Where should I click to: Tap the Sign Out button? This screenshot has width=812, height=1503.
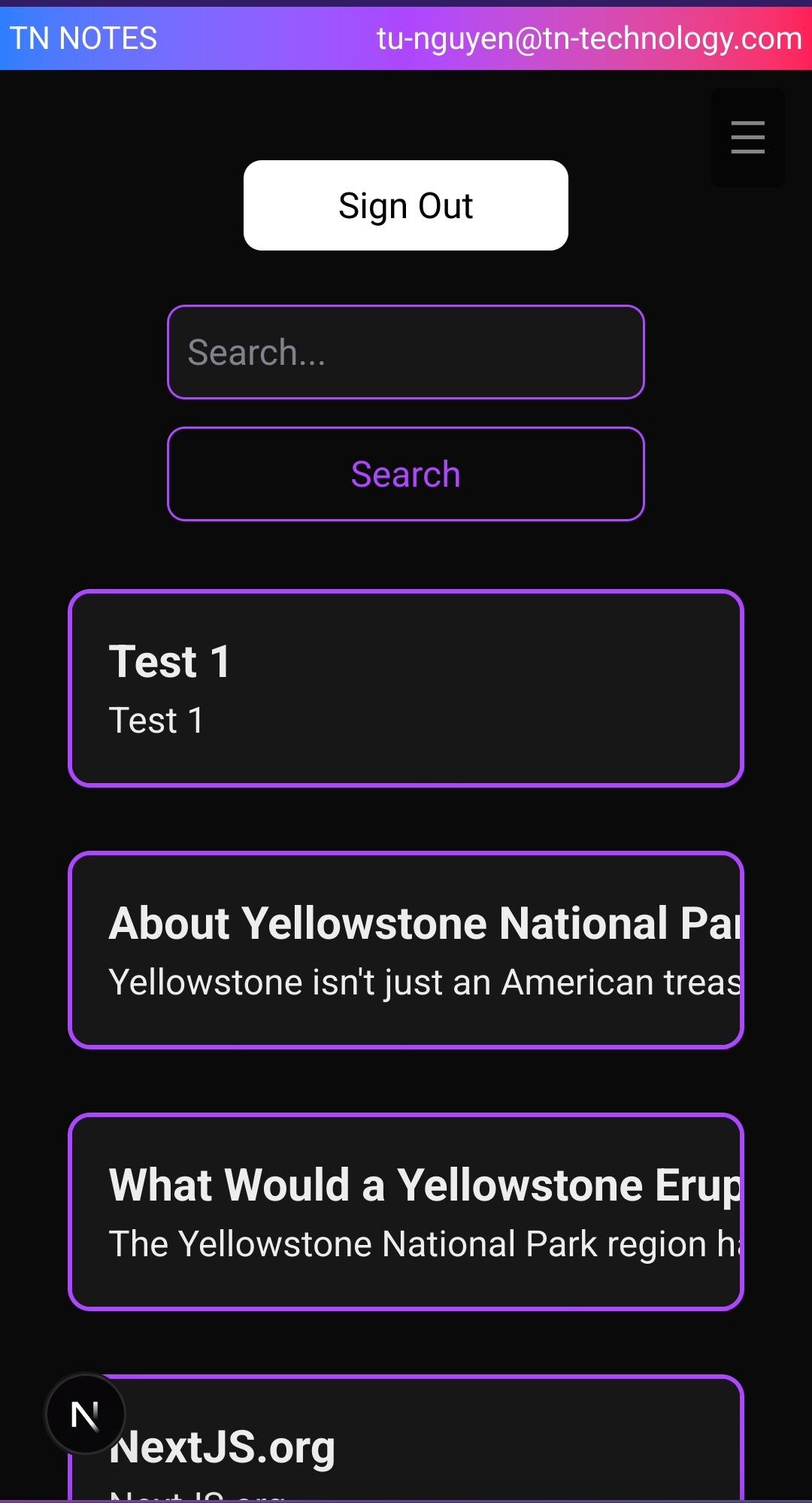pos(406,205)
